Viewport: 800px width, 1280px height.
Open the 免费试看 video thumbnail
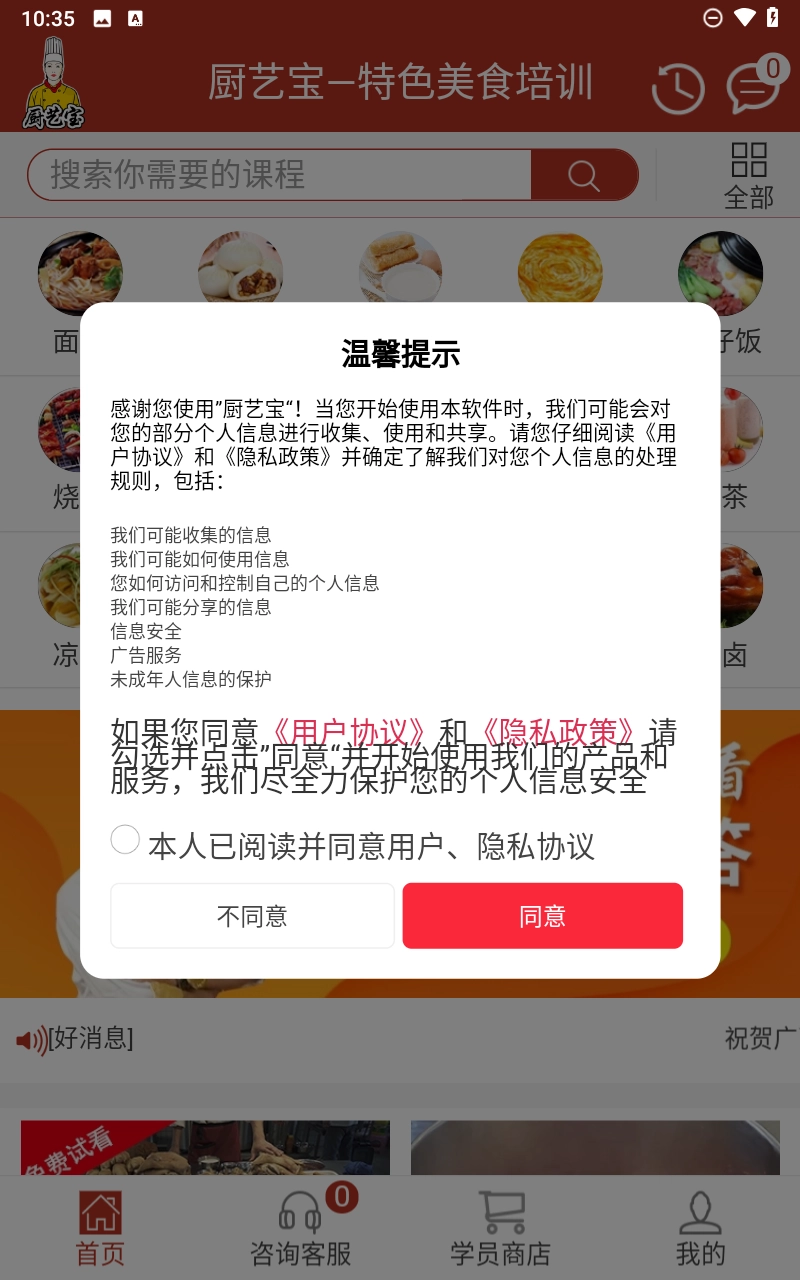[x=205, y=1147]
